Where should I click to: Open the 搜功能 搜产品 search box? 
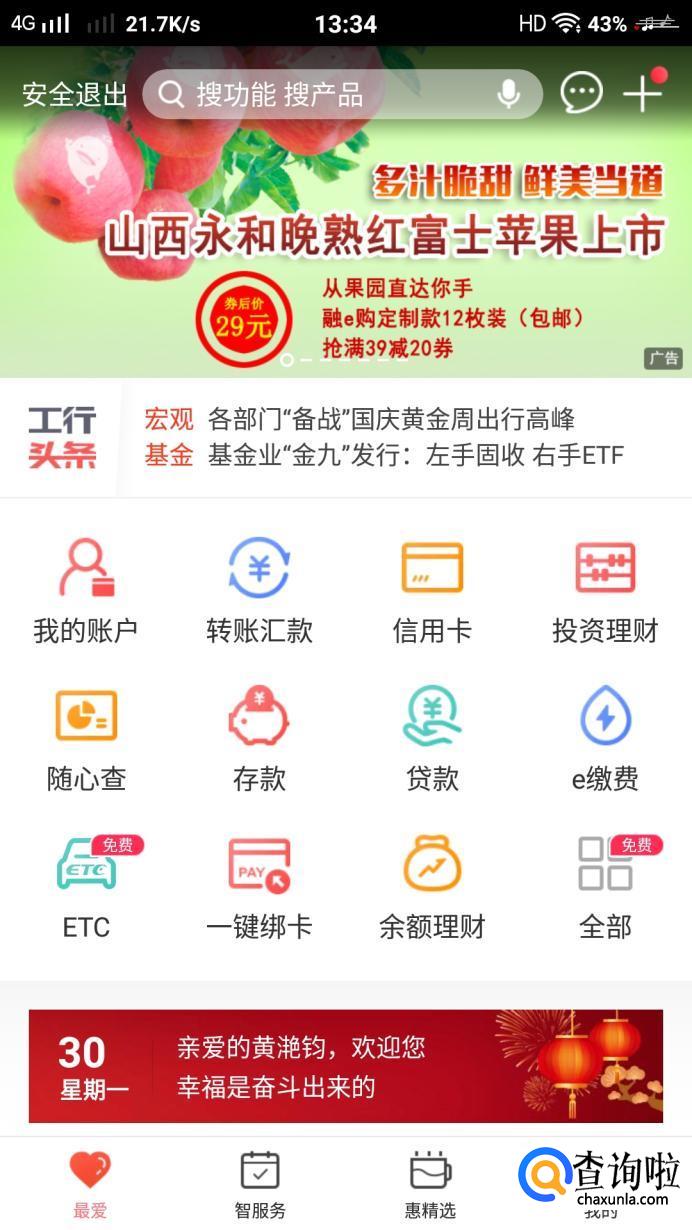click(342, 95)
